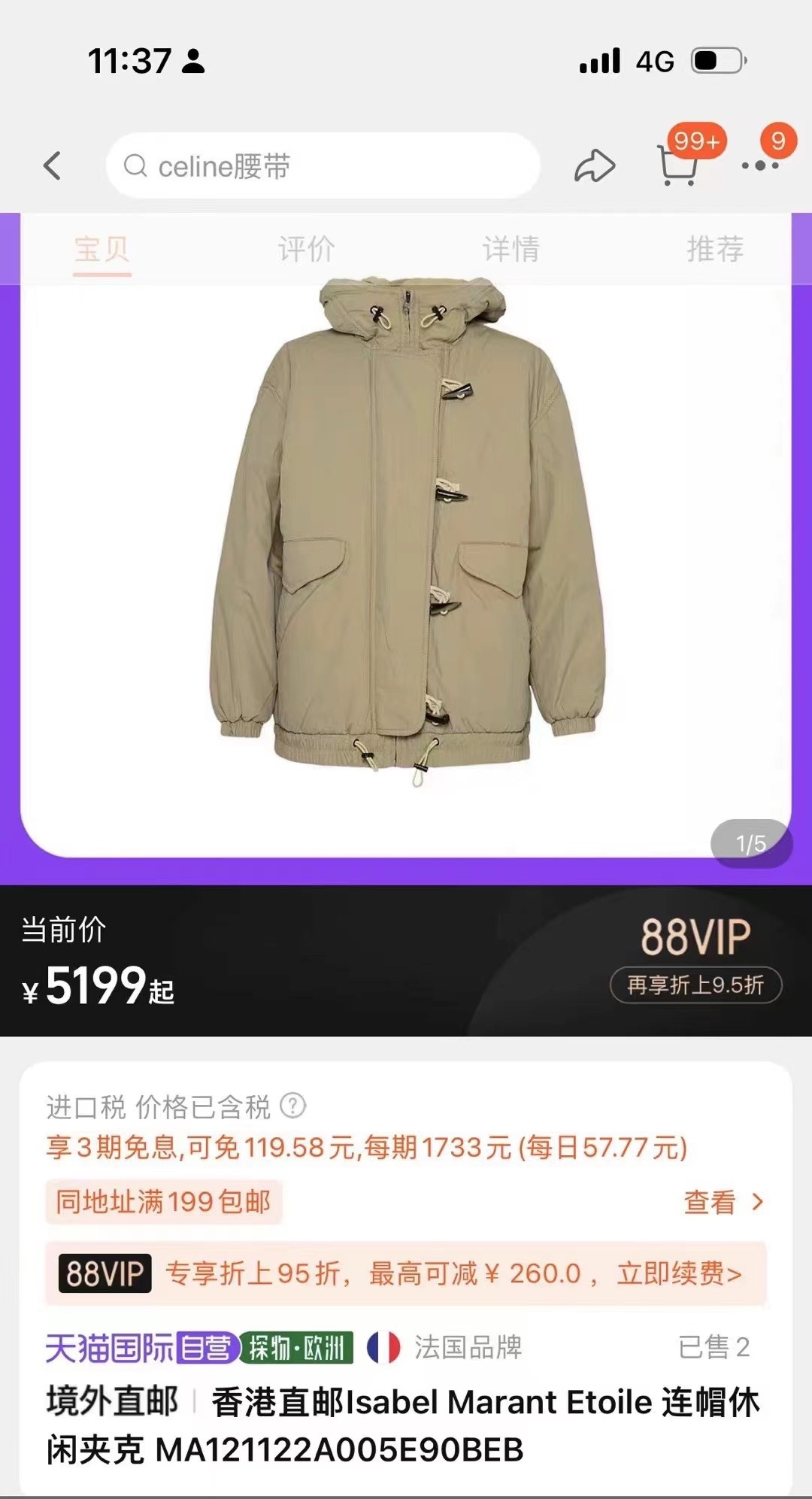812x1499 pixels.
Task: Renew 88VIP via 立即续费
Action: 679,1273
